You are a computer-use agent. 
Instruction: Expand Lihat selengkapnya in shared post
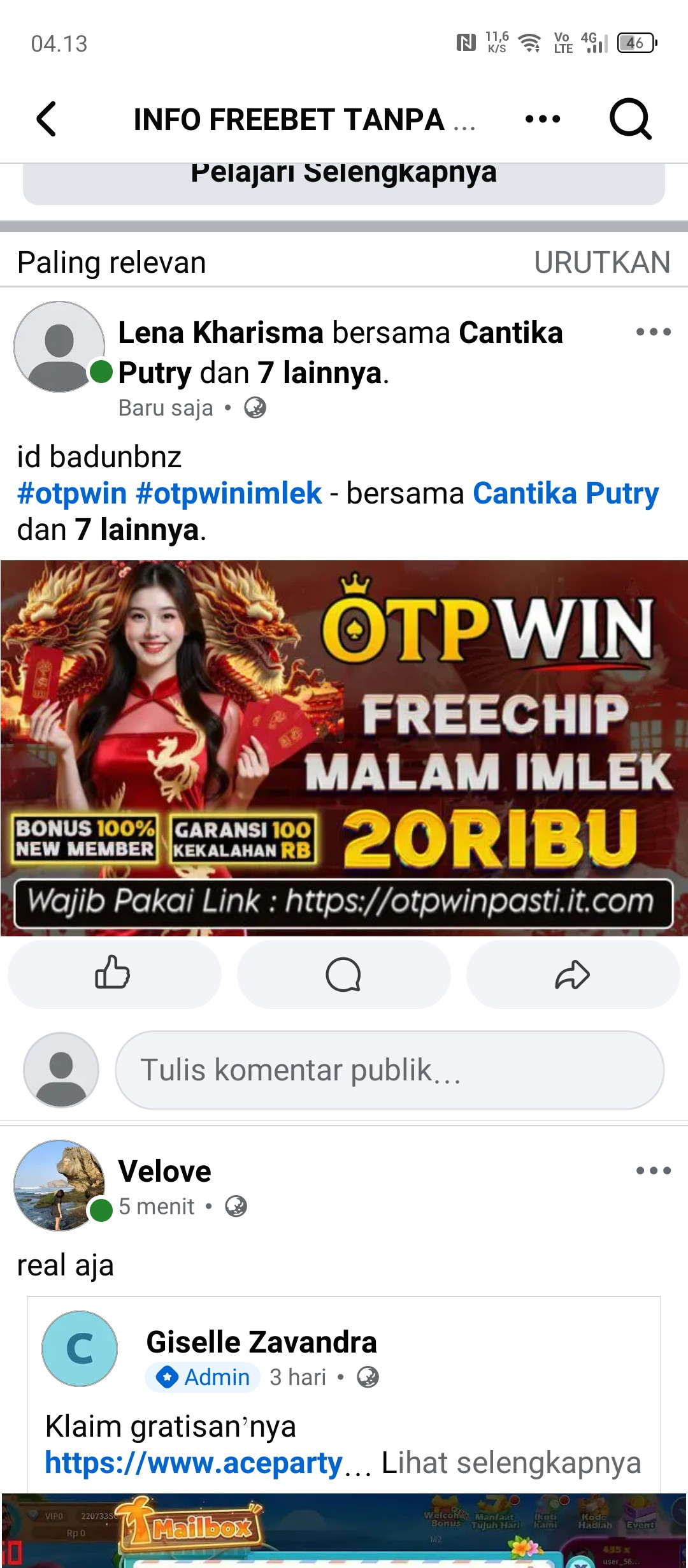511,1462
